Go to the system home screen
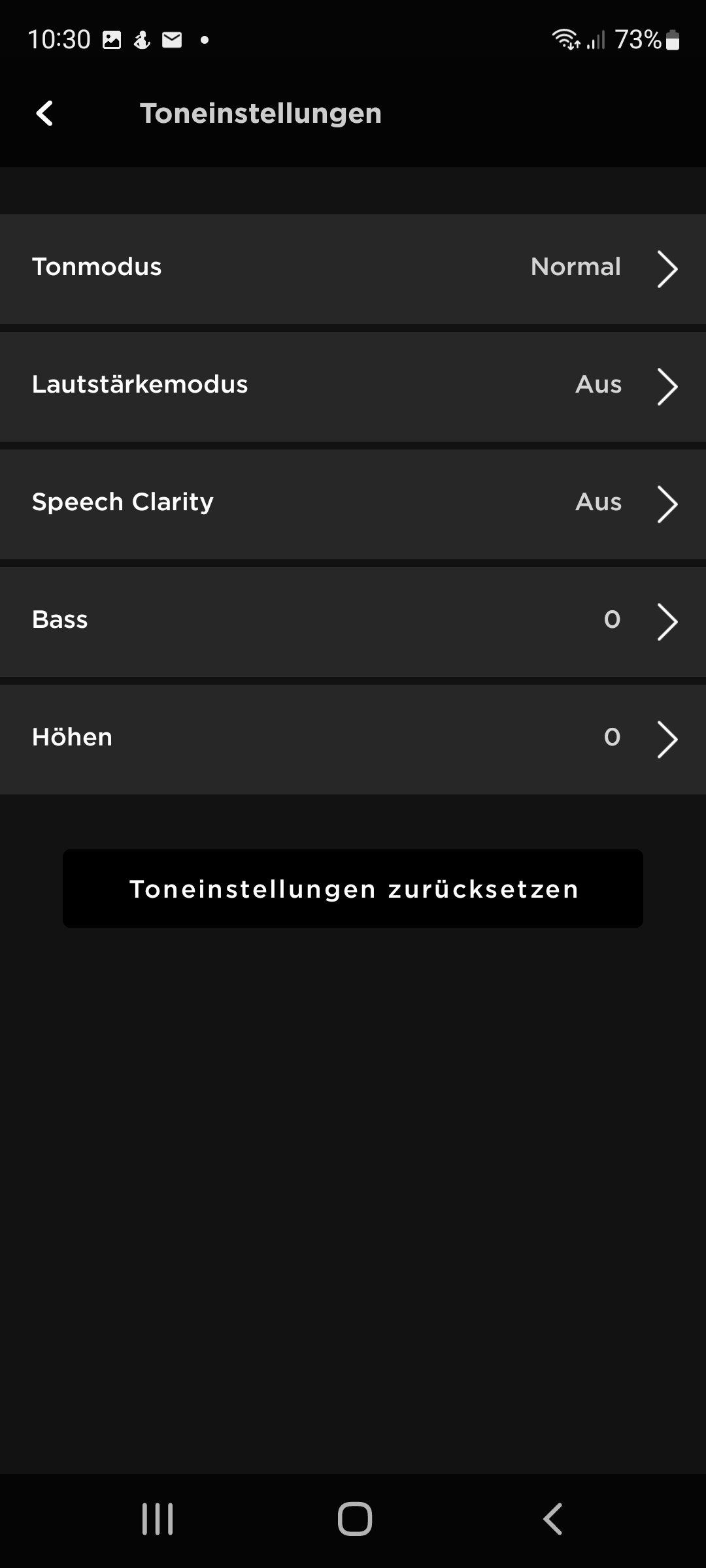The width and height of the screenshot is (706, 1568). pyautogui.click(x=354, y=1518)
